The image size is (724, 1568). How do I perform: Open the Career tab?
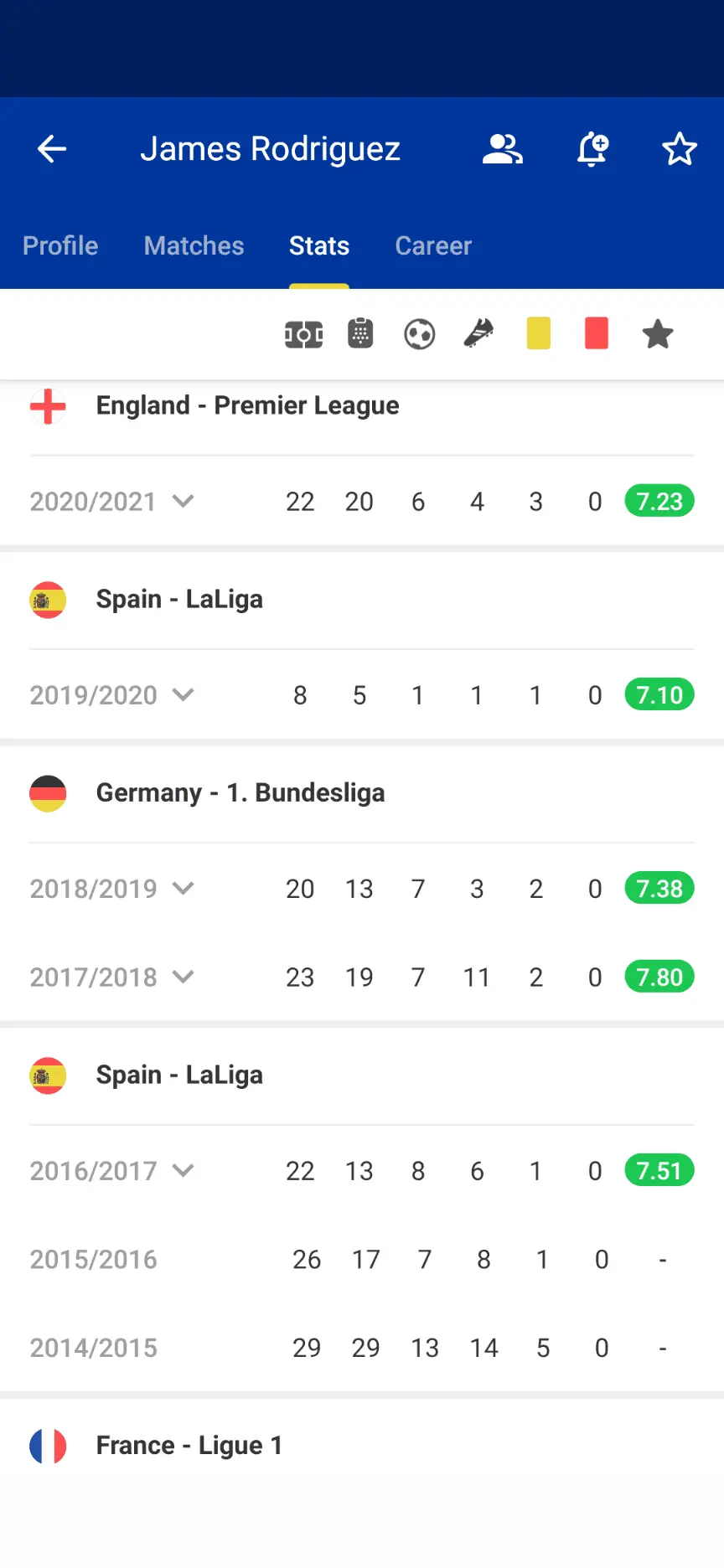click(x=433, y=245)
